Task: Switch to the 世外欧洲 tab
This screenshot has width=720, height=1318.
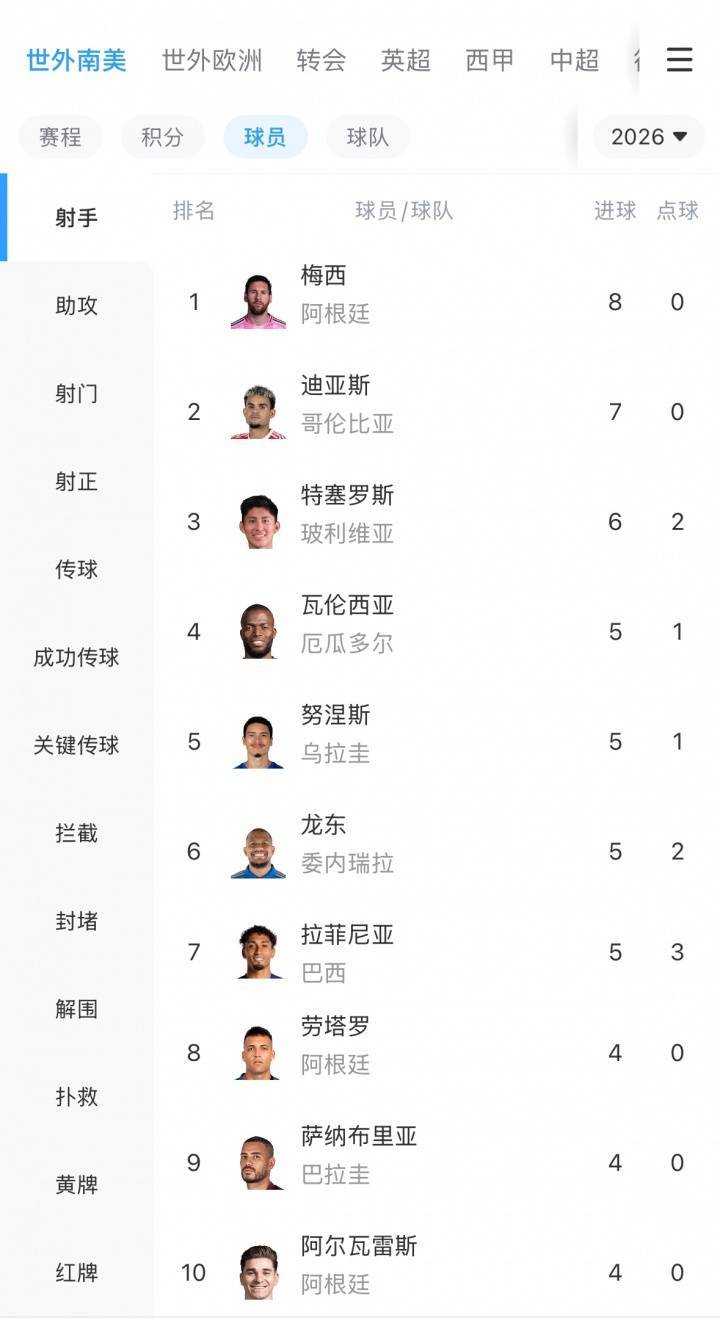Action: pyautogui.click(x=212, y=60)
